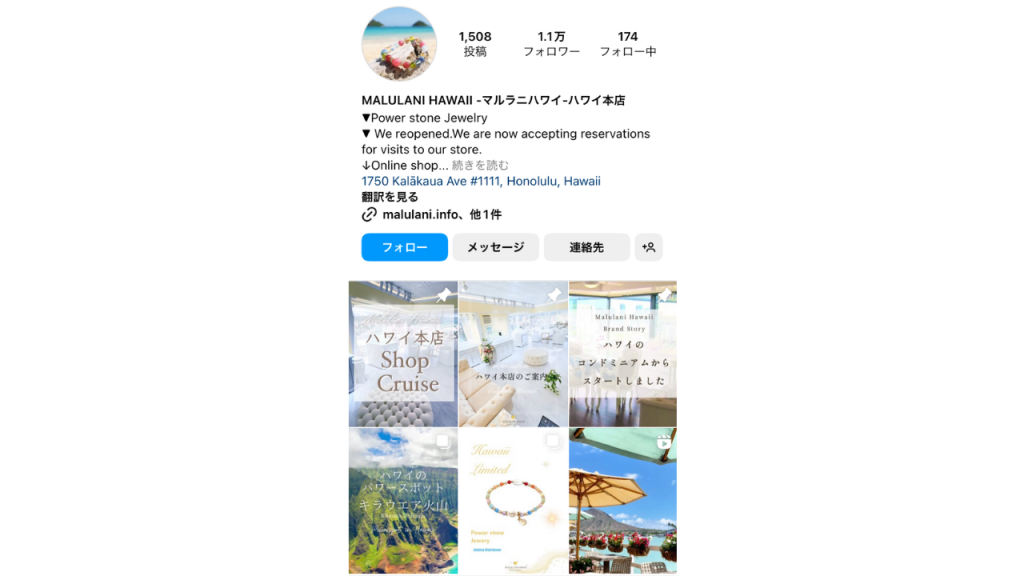Open the 174 フォロー中 list
1024x576 pixels.
627,44
